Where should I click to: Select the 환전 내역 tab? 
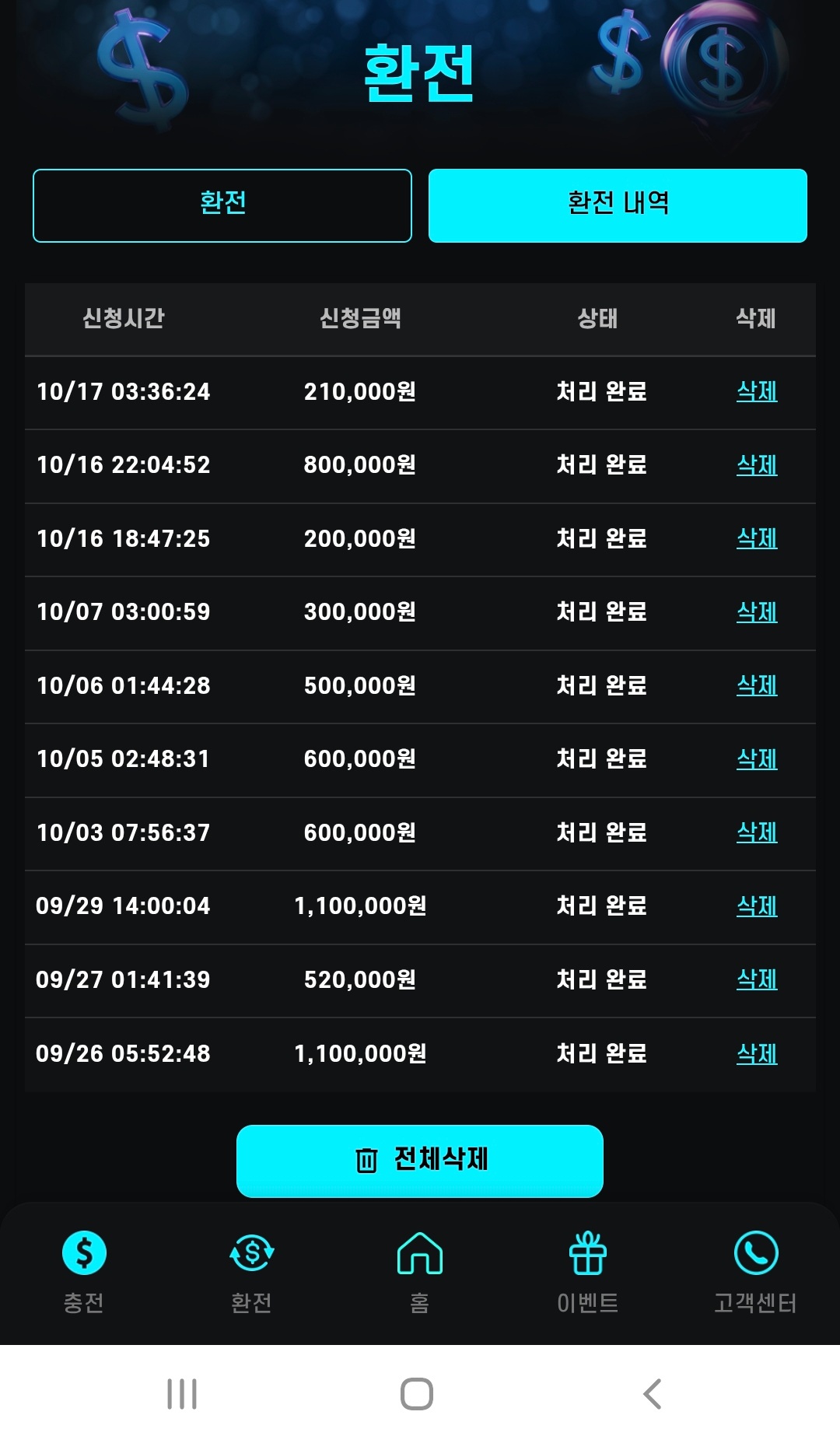(618, 205)
